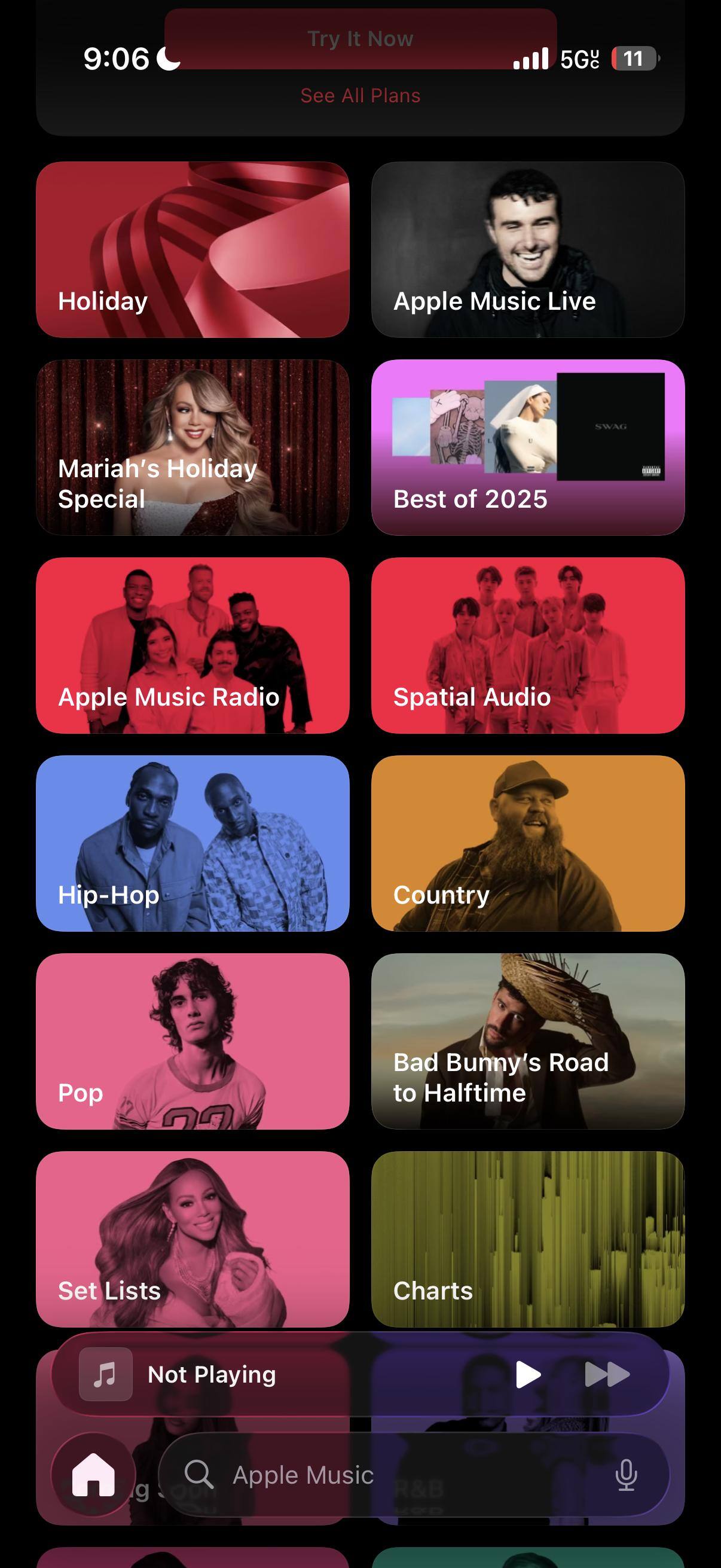
Task: Open Mariah's Holiday Special
Action: (x=193, y=447)
